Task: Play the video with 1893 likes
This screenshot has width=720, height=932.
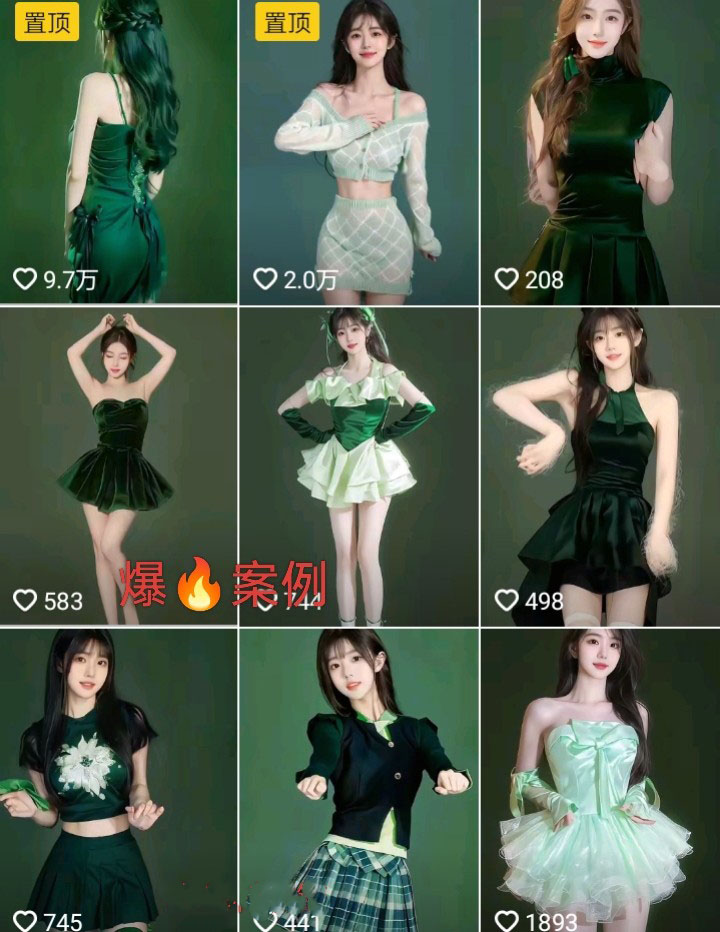Action: pos(600,780)
